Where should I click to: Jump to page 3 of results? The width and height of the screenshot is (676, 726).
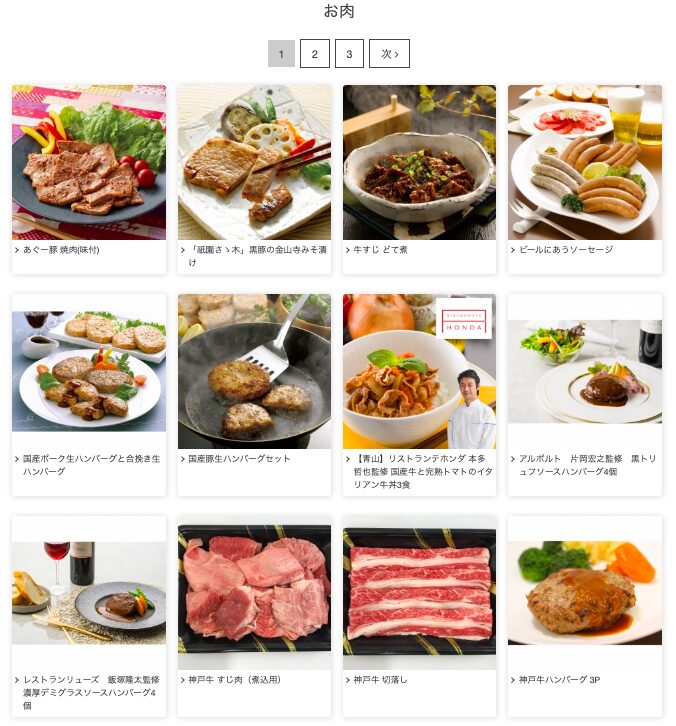tap(349, 54)
